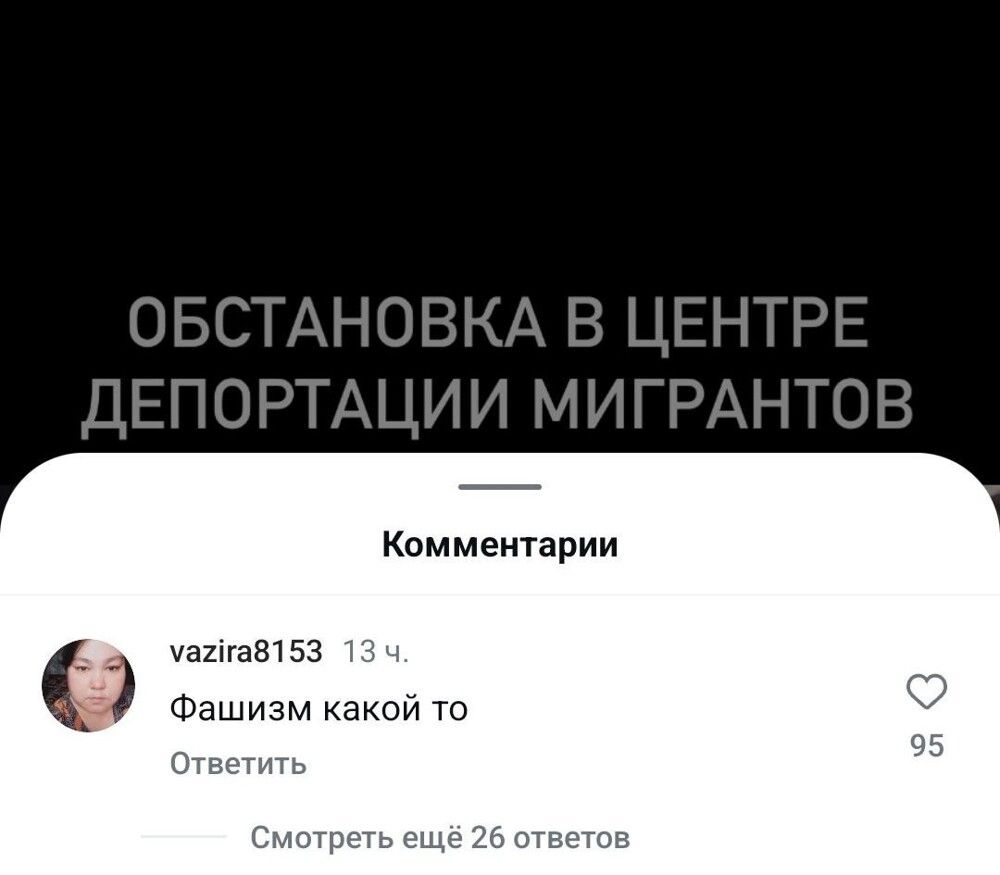Tap Ответить under the vazira8153 comment
The image size is (1000, 875).
coord(238,764)
